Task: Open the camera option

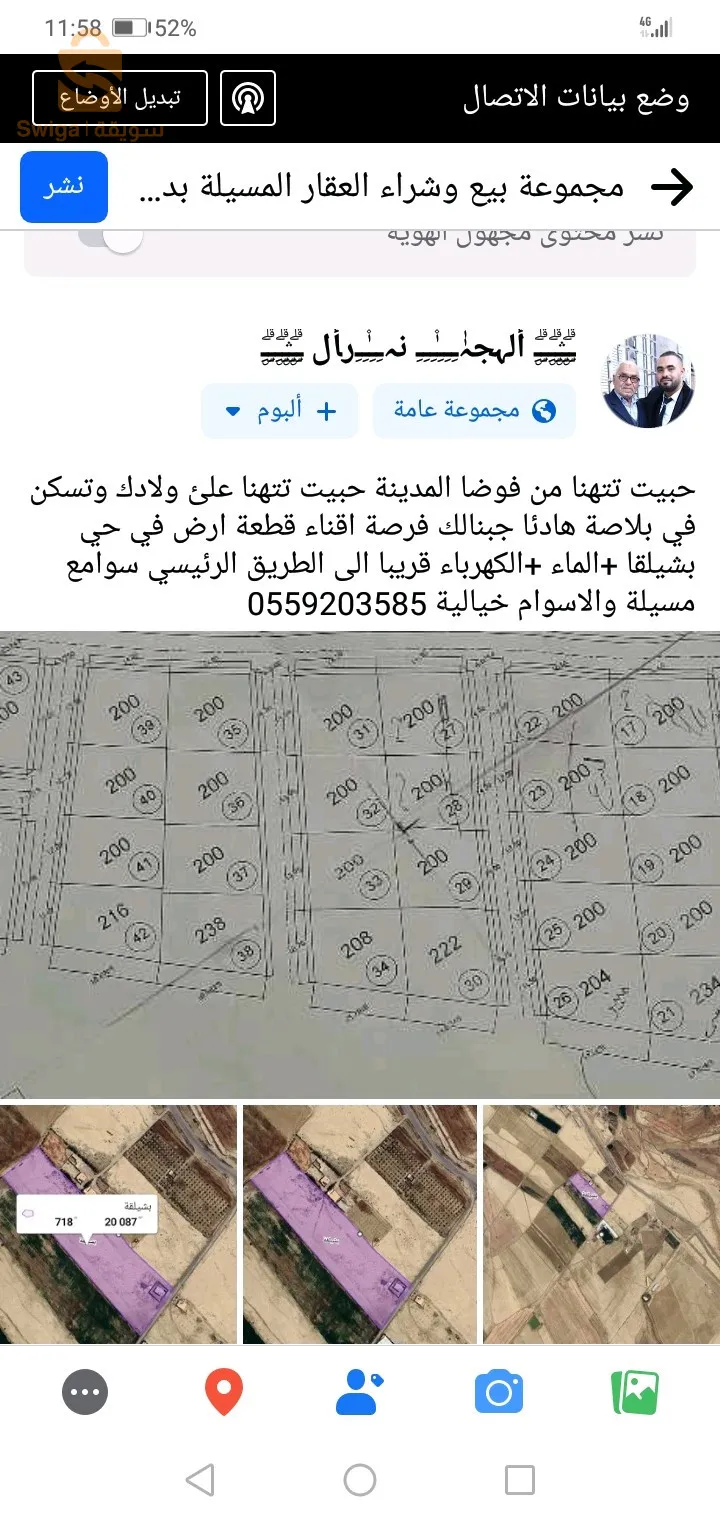Action: [498, 1392]
